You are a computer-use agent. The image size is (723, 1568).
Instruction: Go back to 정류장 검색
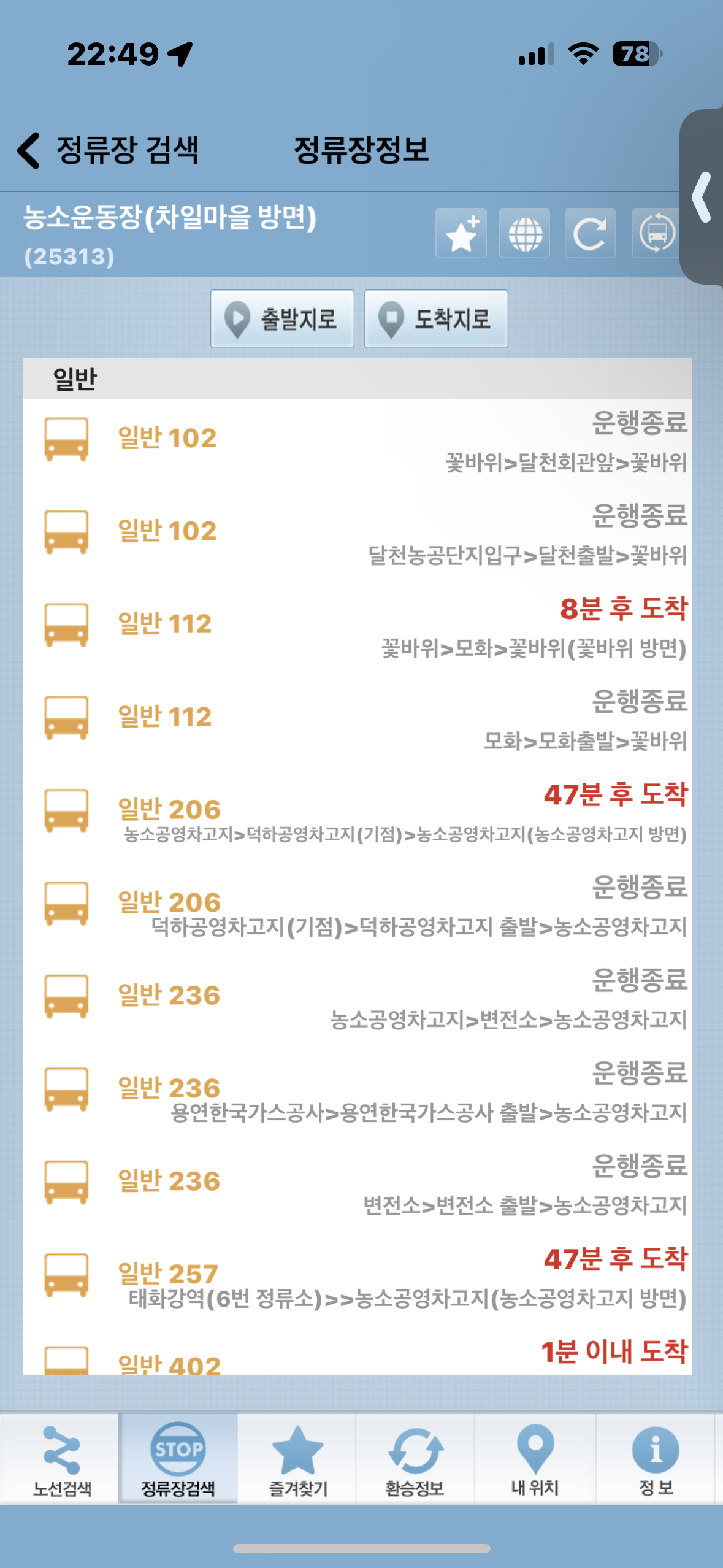pos(107,150)
